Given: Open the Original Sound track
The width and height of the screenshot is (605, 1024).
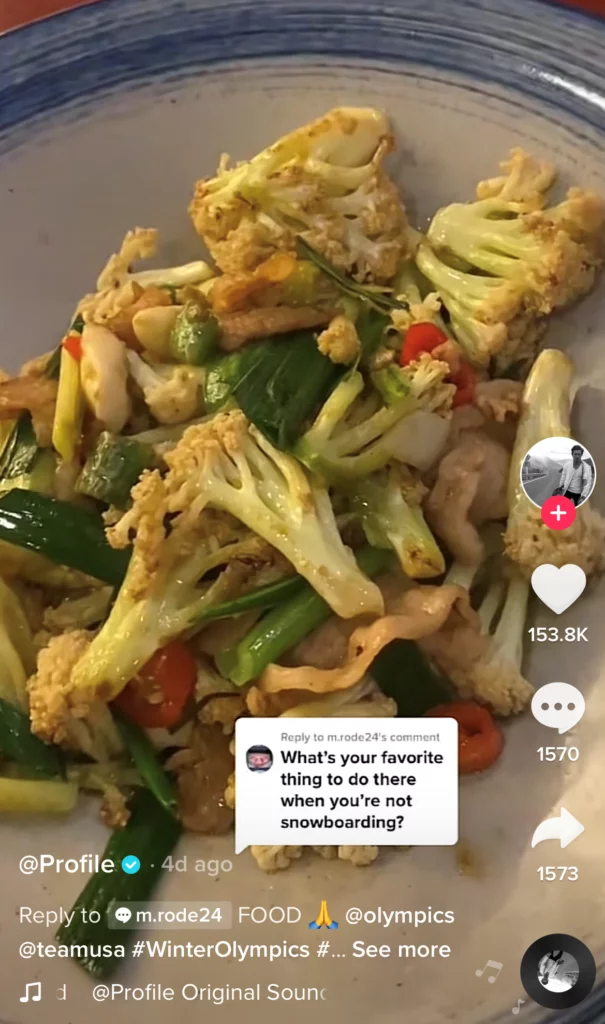Looking at the screenshot, I should (x=208, y=992).
